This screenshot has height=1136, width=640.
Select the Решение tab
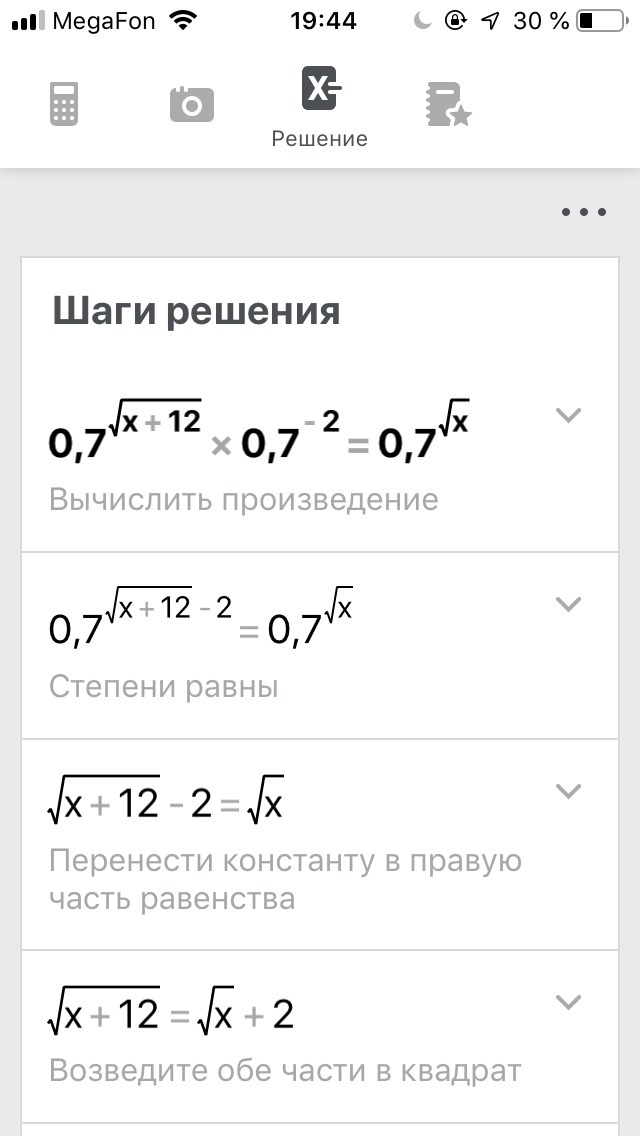pos(320,106)
